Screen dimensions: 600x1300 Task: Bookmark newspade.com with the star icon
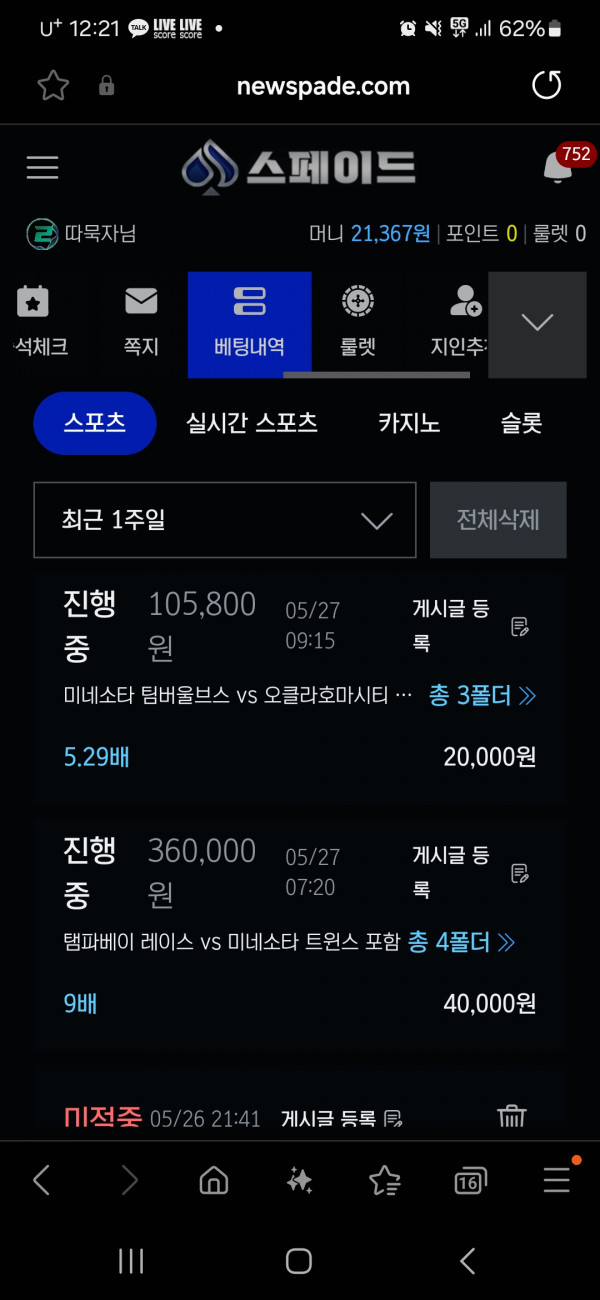(53, 86)
